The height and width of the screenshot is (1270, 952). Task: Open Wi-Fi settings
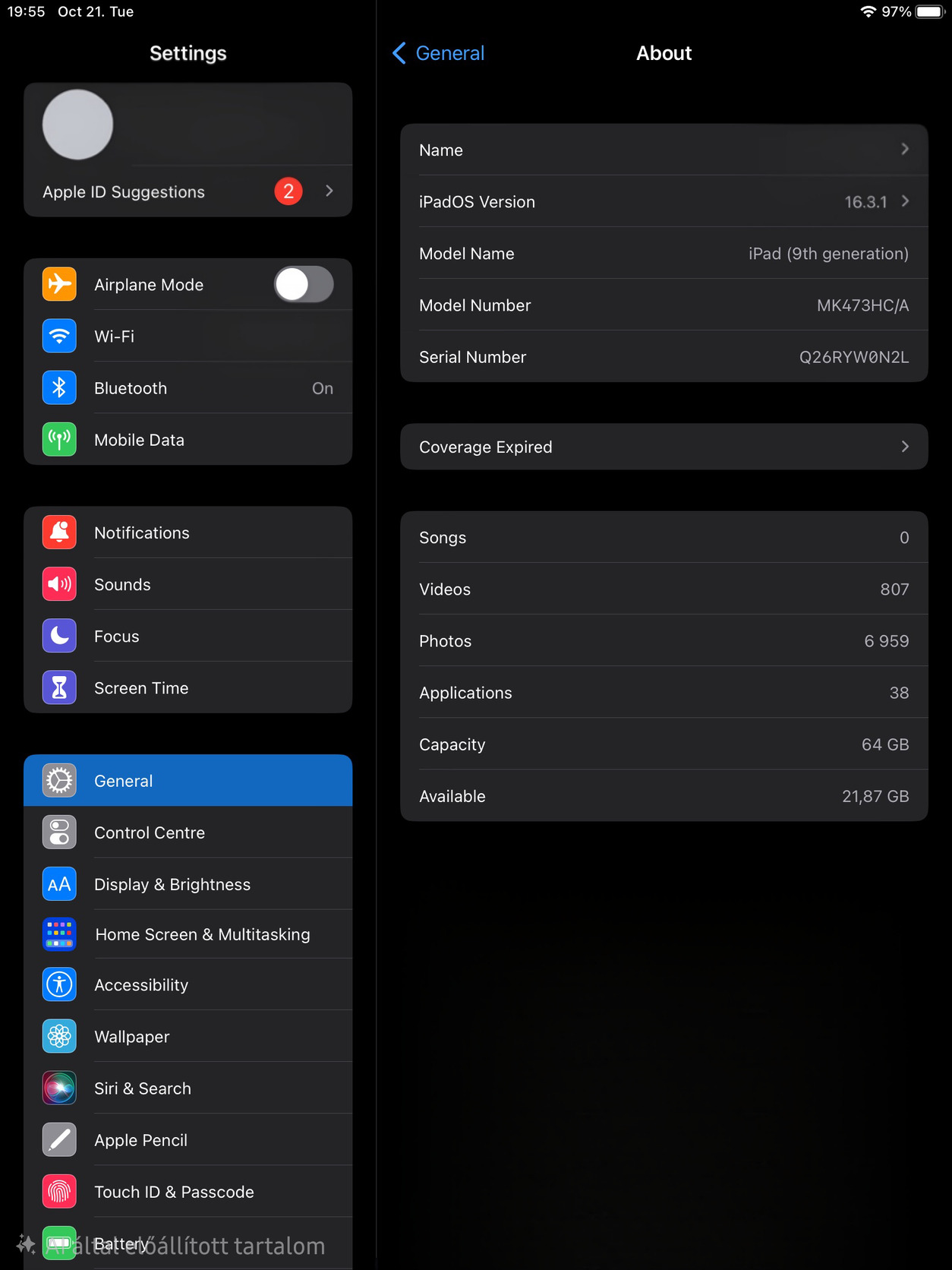tap(188, 336)
